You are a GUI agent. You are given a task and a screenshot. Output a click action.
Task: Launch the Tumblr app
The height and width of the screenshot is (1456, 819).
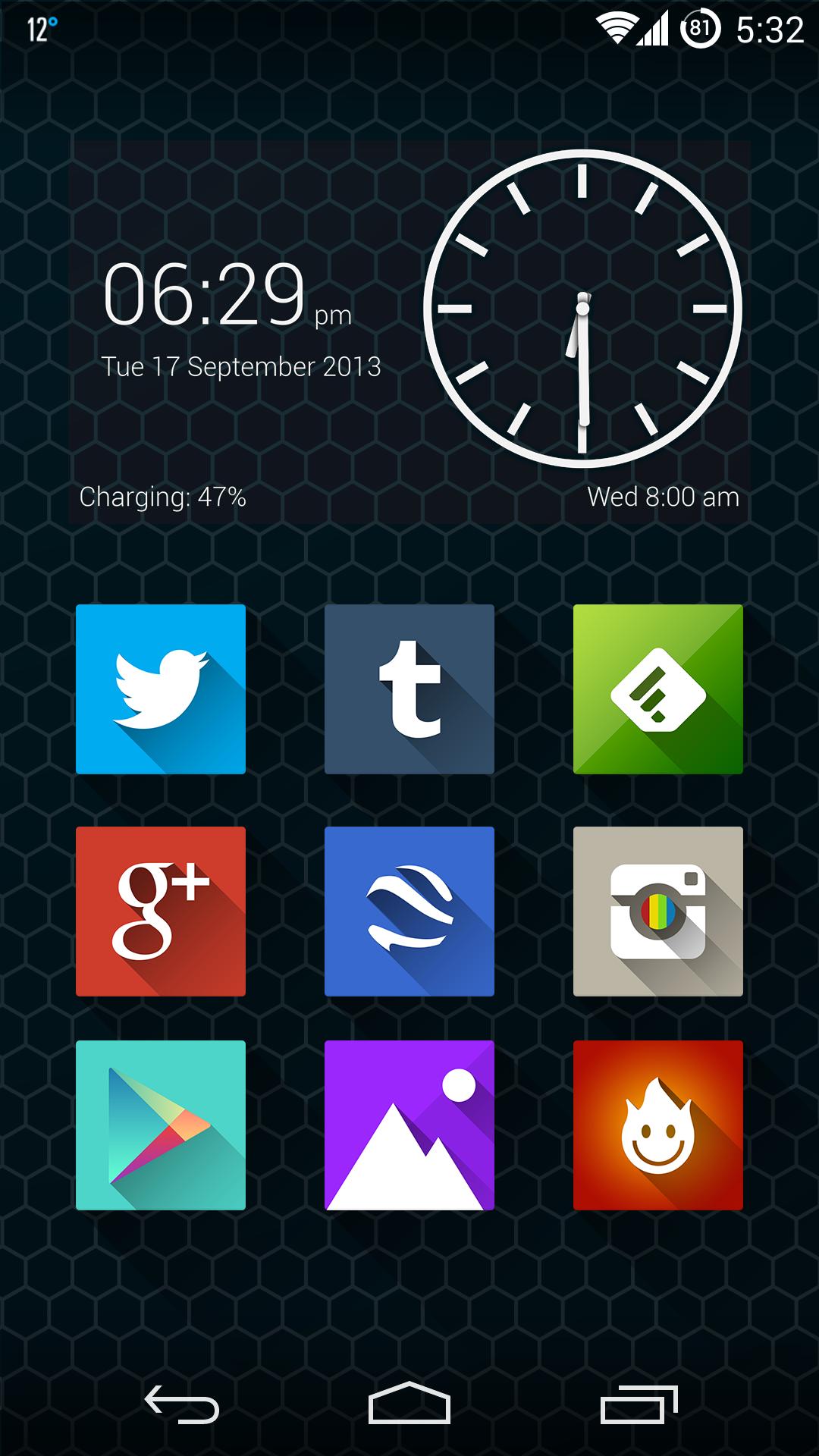(x=409, y=689)
